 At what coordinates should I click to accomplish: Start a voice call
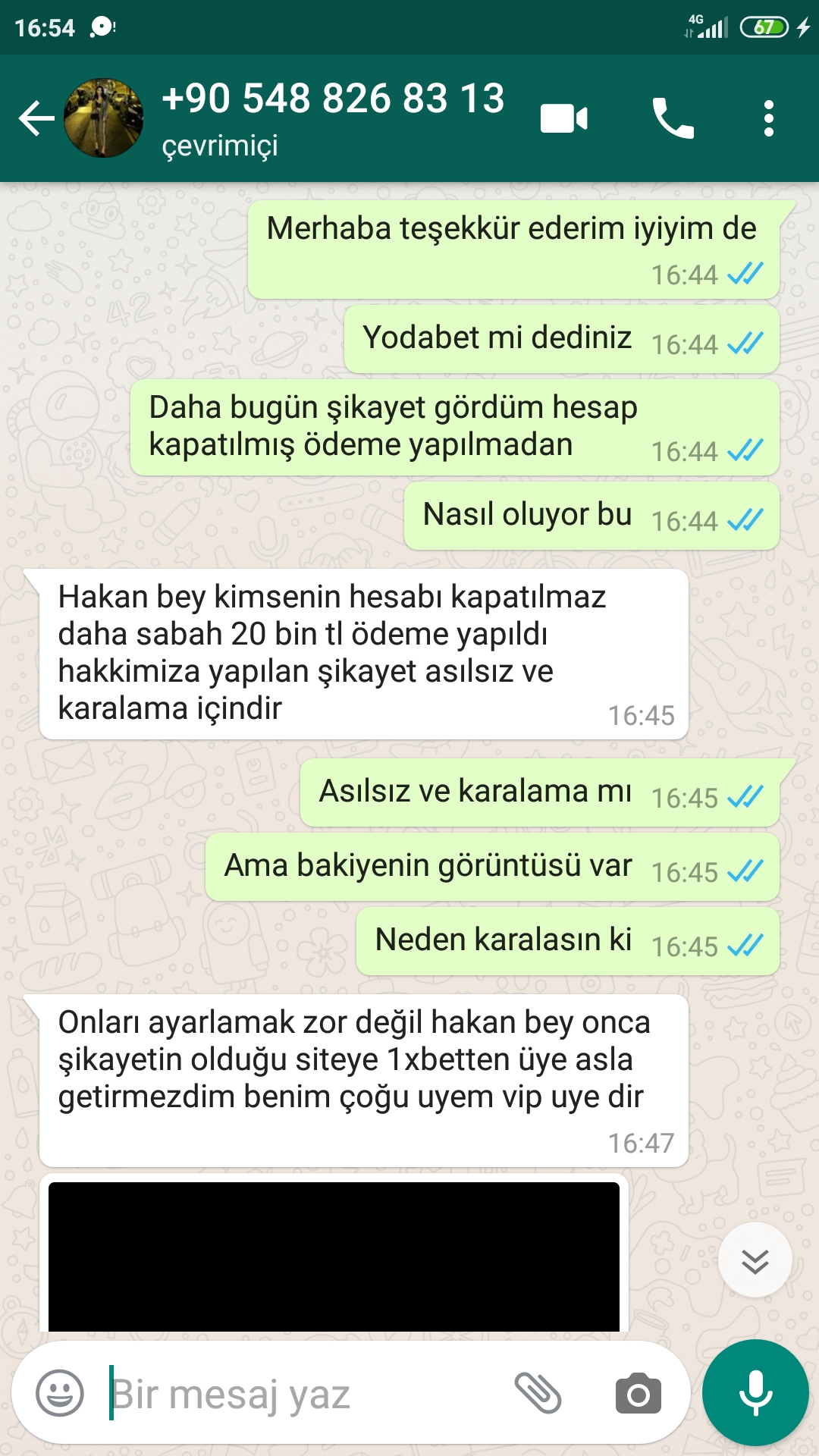point(673,118)
